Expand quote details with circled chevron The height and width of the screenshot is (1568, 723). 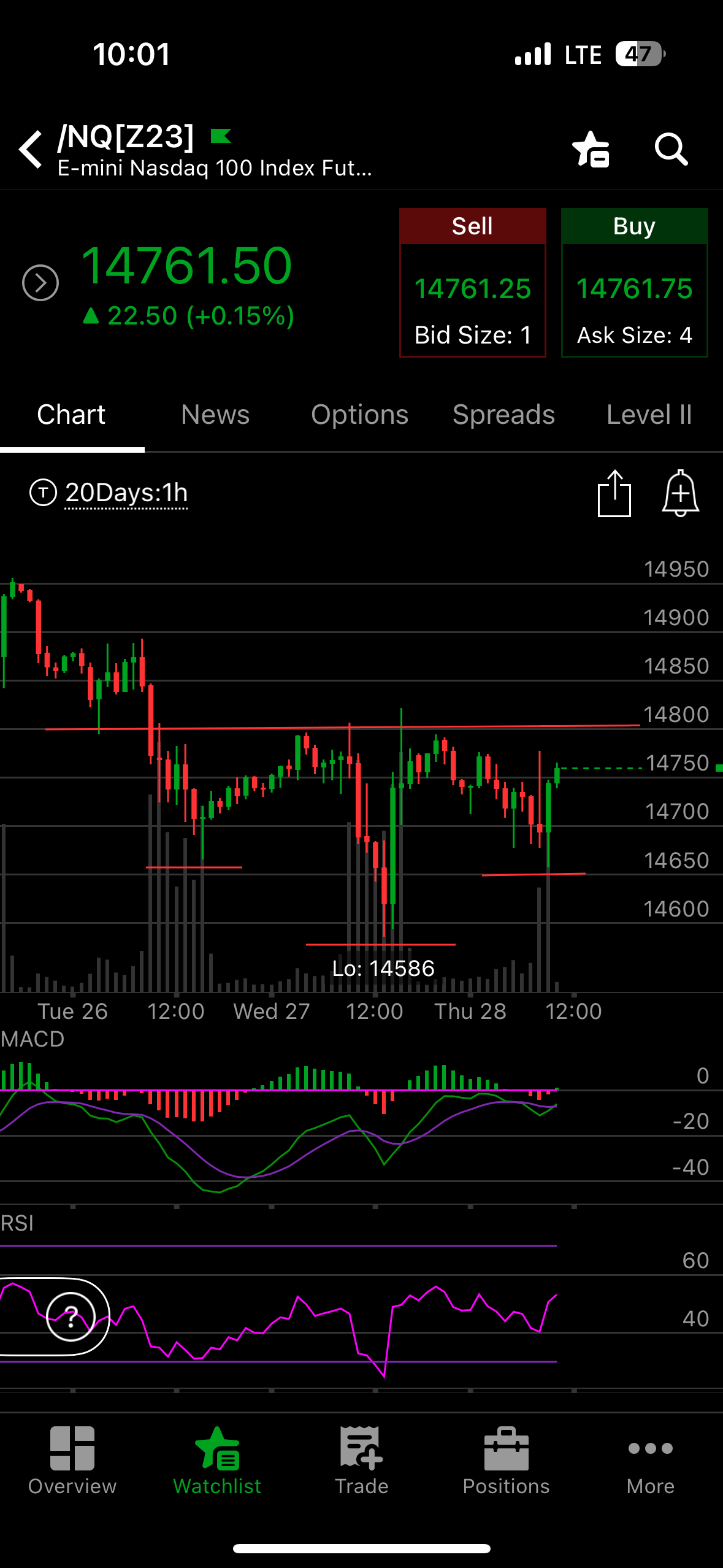tap(40, 283)
